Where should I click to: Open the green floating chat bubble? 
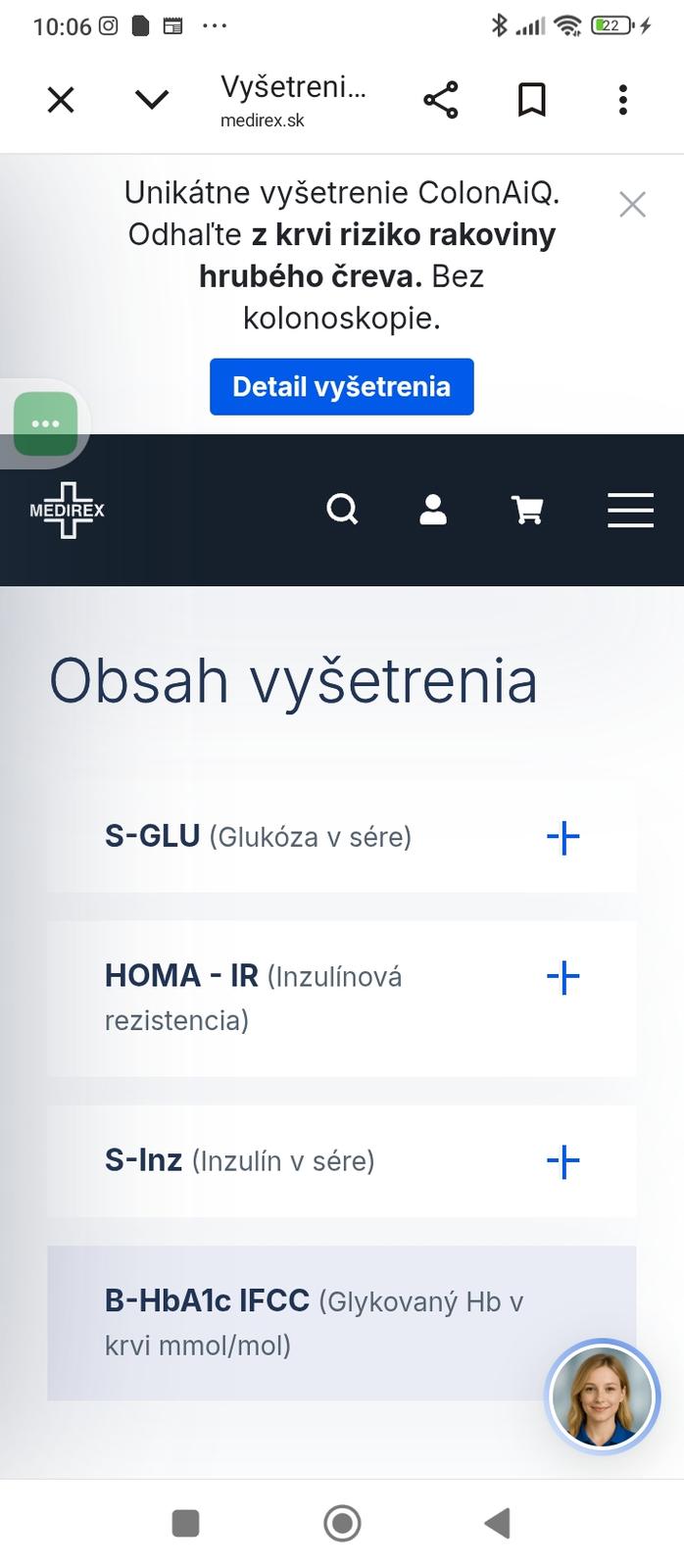point(45,423)
